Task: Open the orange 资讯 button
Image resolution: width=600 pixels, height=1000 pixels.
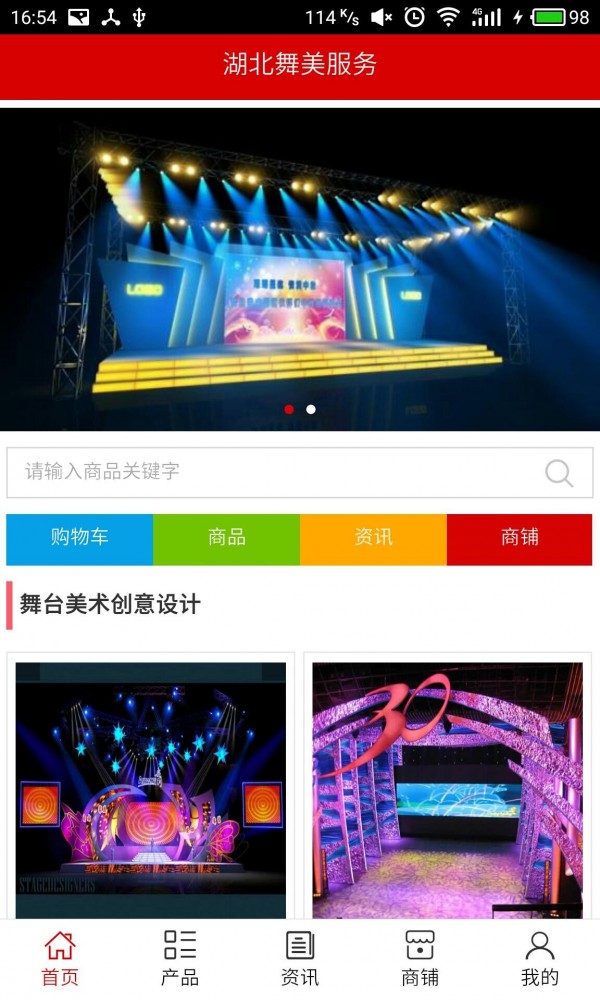Action: coord(373,538)
